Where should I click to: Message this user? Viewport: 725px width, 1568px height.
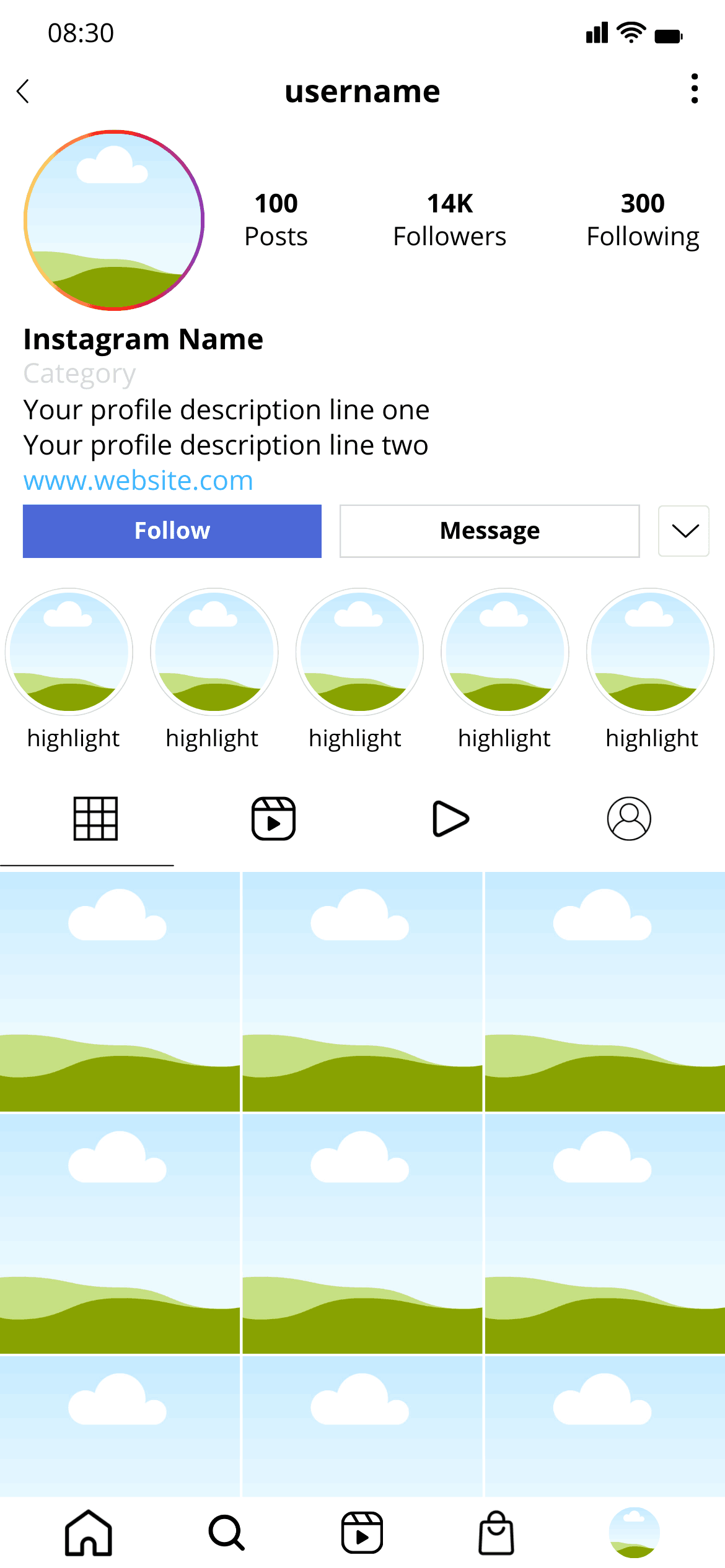pos(490,531)
